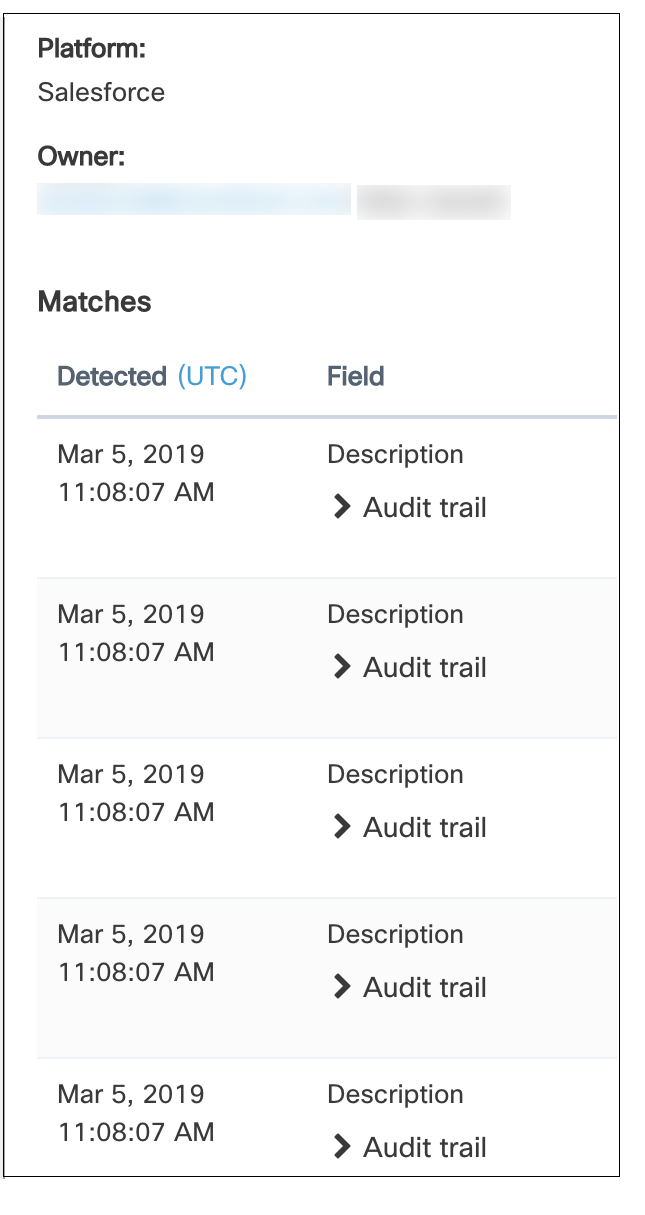645x1215 pixels.
Task: Open the blurred owner link
Action: 193,199
